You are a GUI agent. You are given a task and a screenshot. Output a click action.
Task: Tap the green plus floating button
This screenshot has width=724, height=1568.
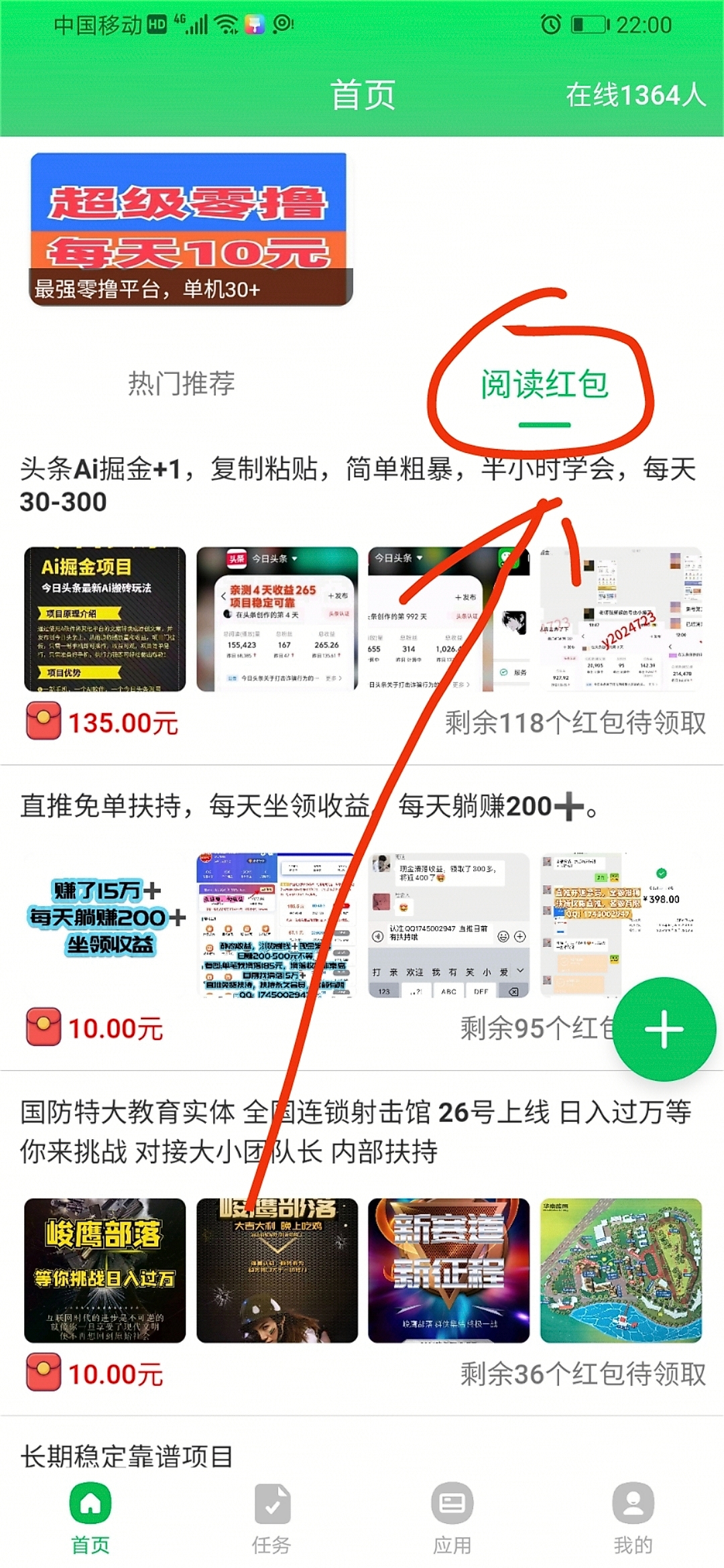[x=664, y=1029]
